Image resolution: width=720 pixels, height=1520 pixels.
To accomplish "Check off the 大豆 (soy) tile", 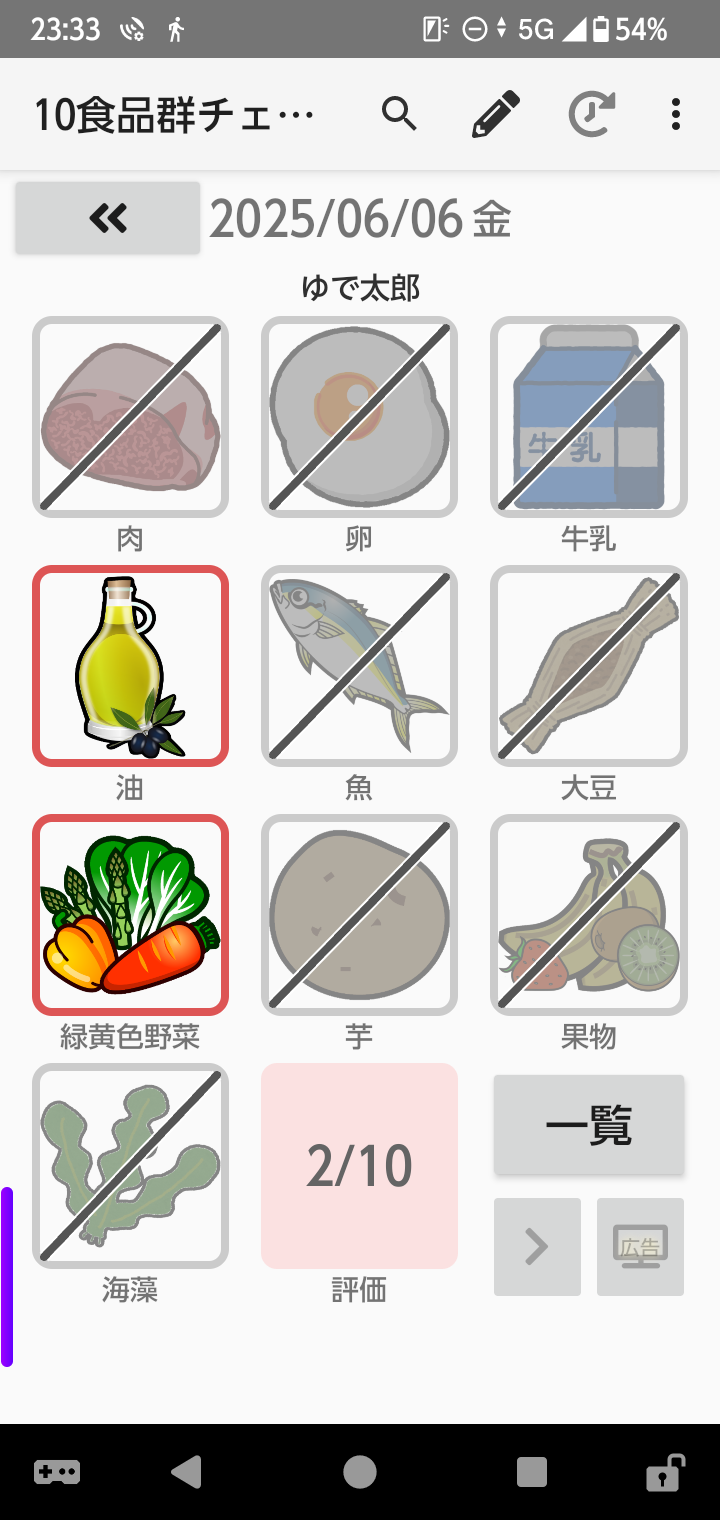I will [x=588, y=666].
